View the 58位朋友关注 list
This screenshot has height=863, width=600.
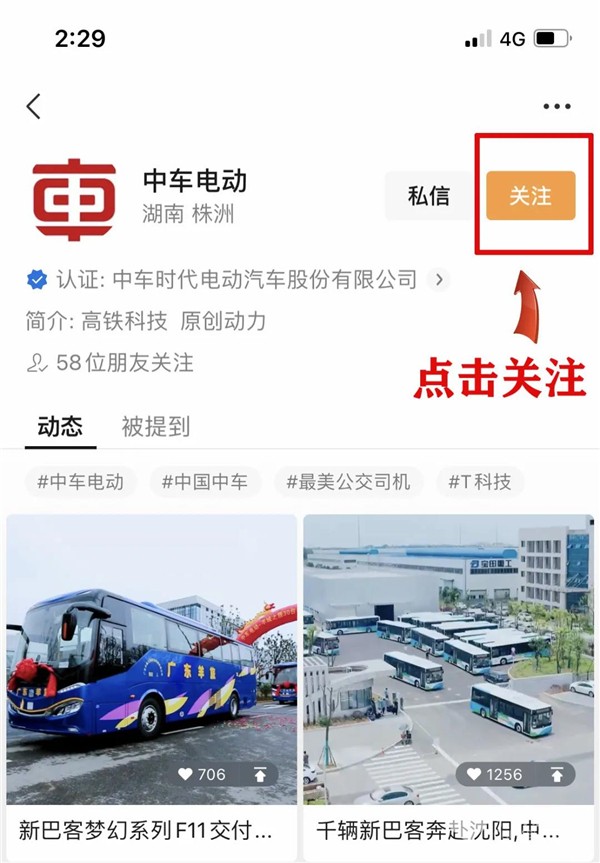(110, 363)
